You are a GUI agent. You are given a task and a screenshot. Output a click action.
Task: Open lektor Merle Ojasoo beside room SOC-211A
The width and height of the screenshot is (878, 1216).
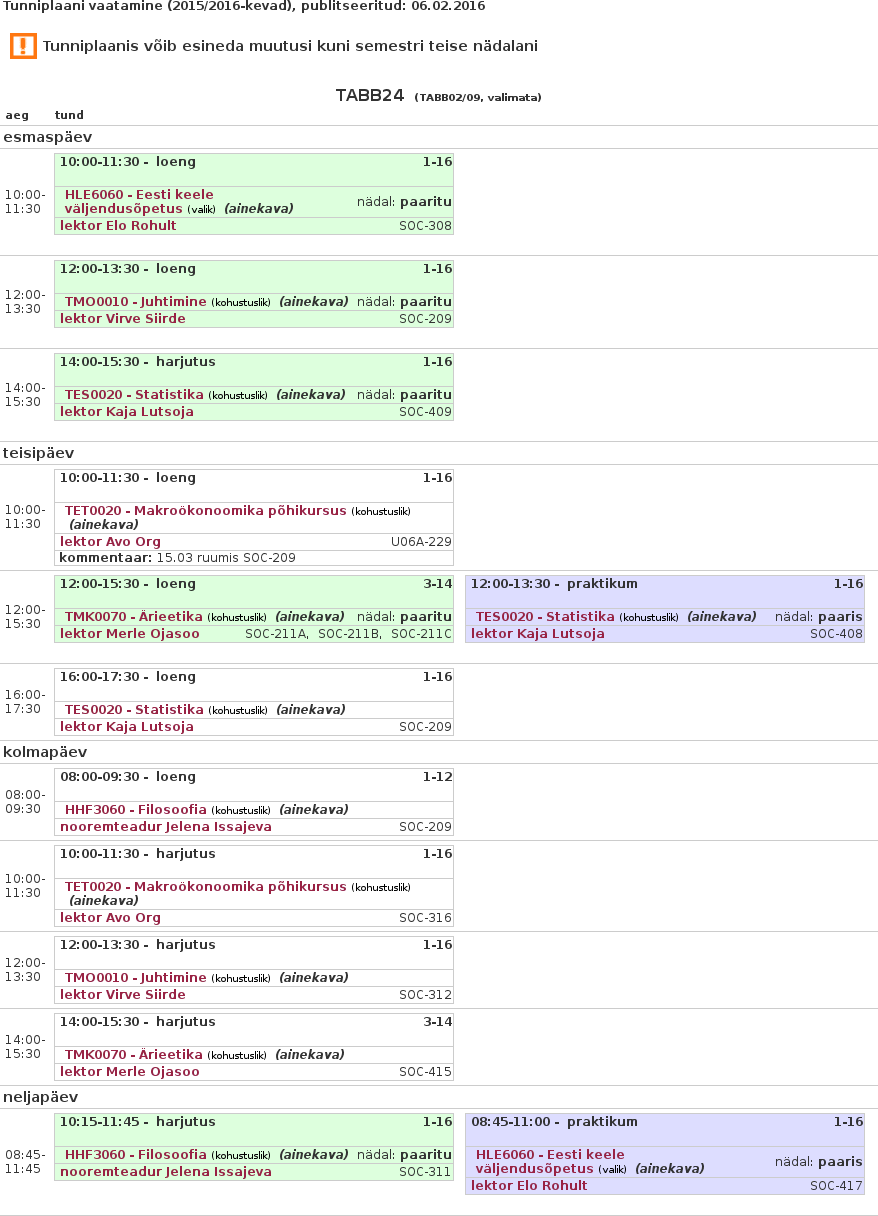129,634
